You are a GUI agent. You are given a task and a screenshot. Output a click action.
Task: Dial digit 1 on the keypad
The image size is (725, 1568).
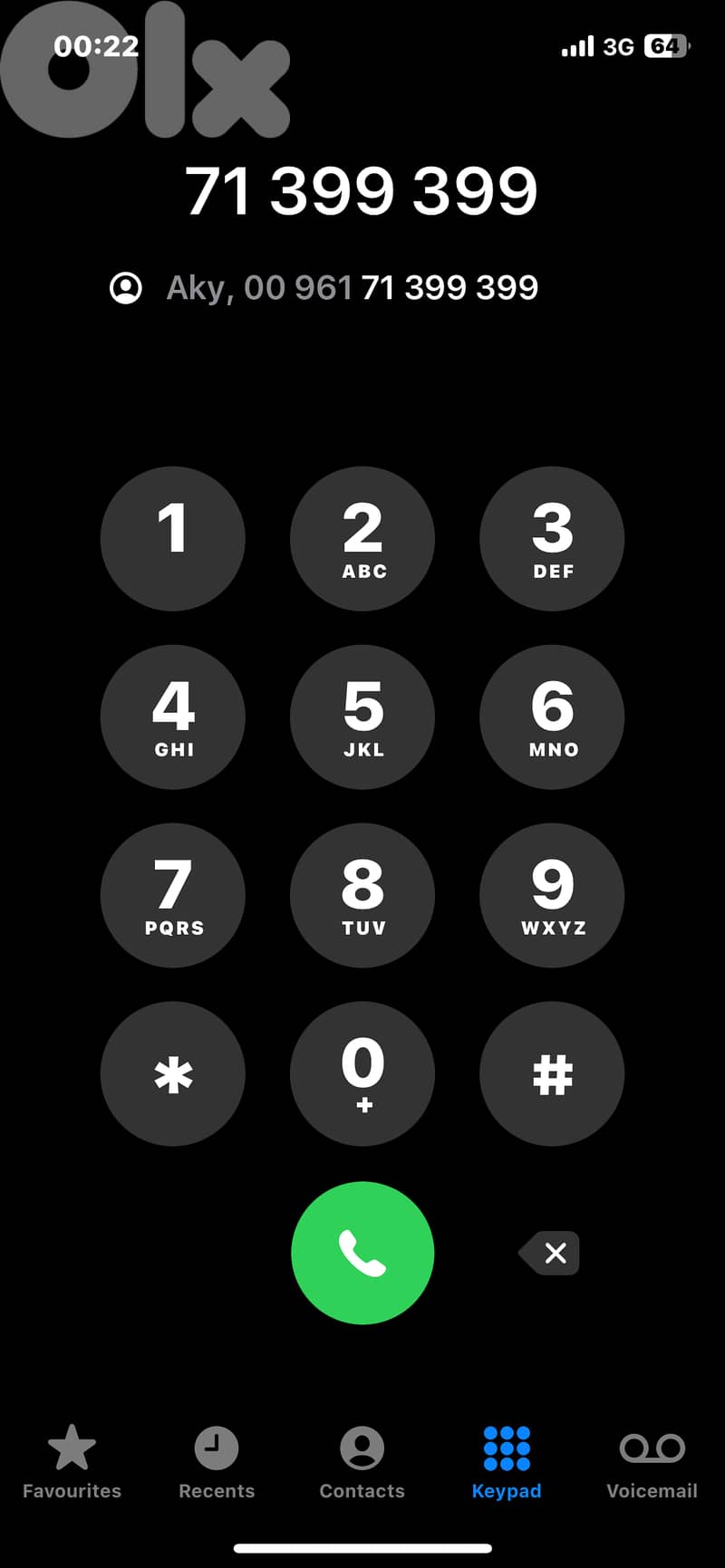(172, 538)
